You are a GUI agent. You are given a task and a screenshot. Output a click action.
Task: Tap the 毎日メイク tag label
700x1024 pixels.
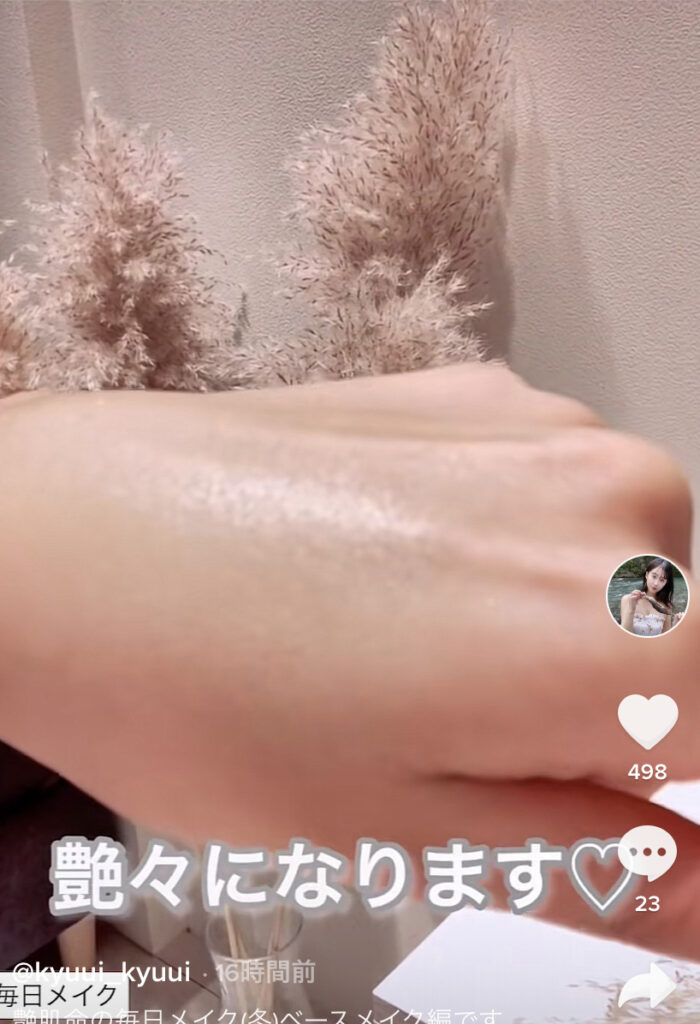pyautogui.click(x=60, y=995)
